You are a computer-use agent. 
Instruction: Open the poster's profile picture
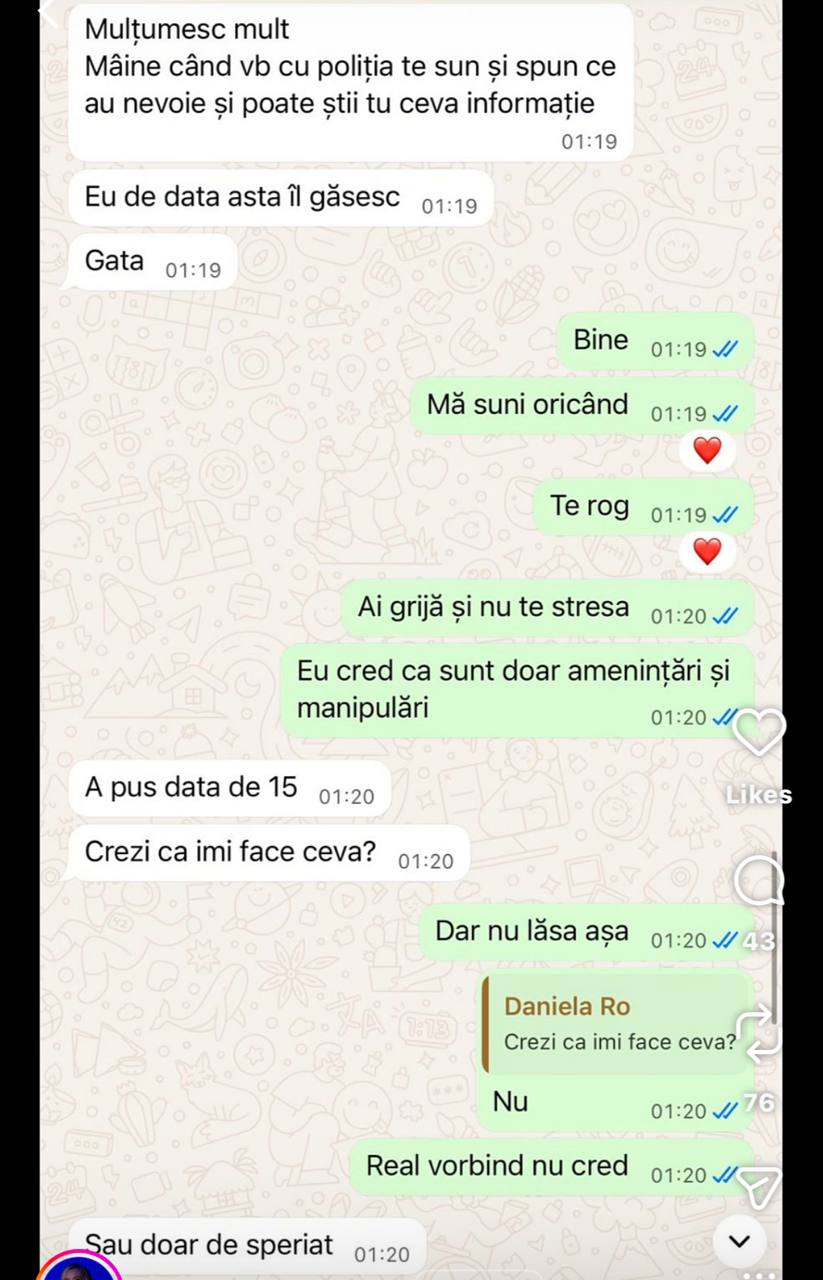coord(78,1268)
